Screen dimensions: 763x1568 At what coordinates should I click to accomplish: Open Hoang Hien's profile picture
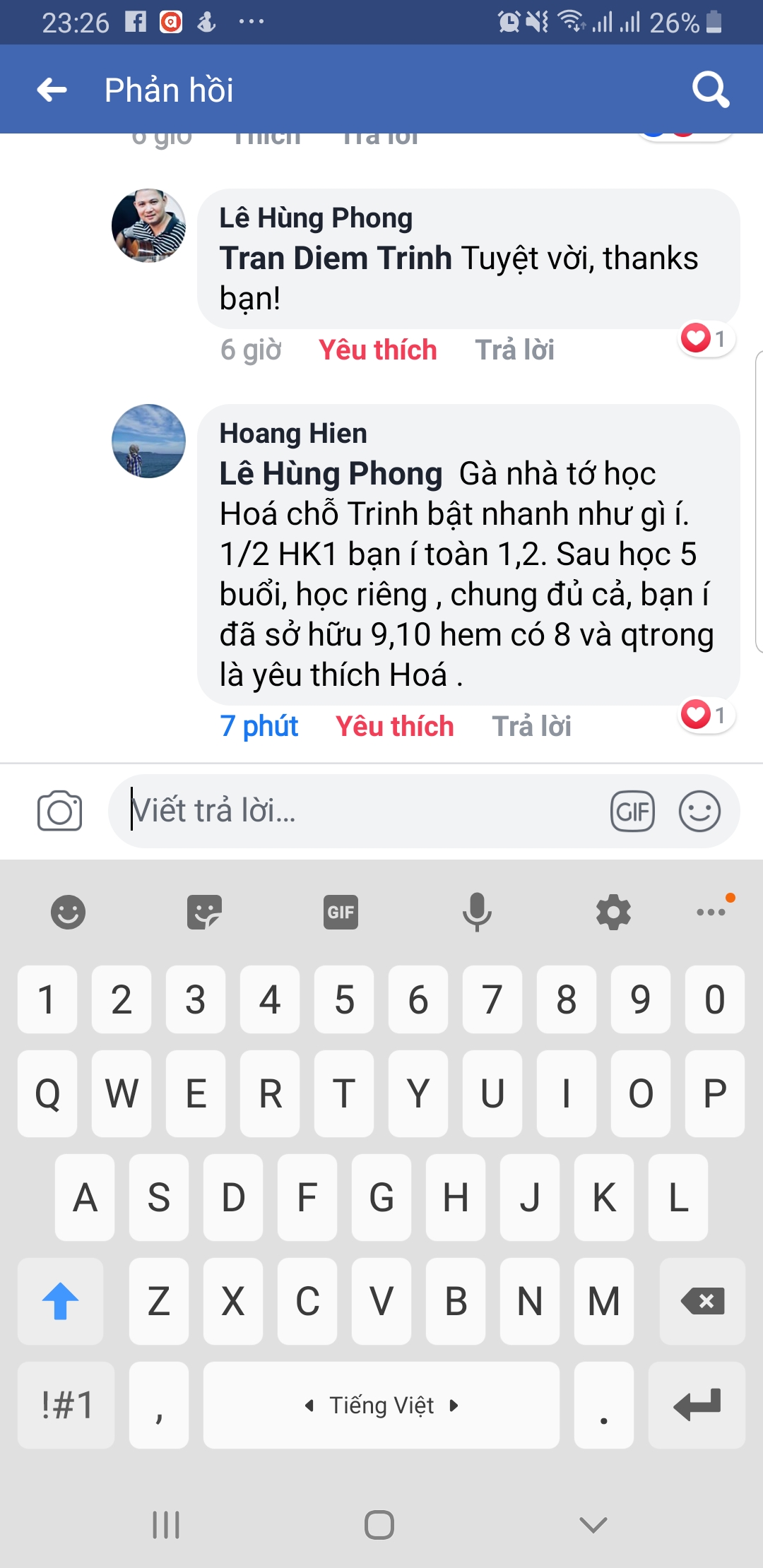click(x=149, y=441)
